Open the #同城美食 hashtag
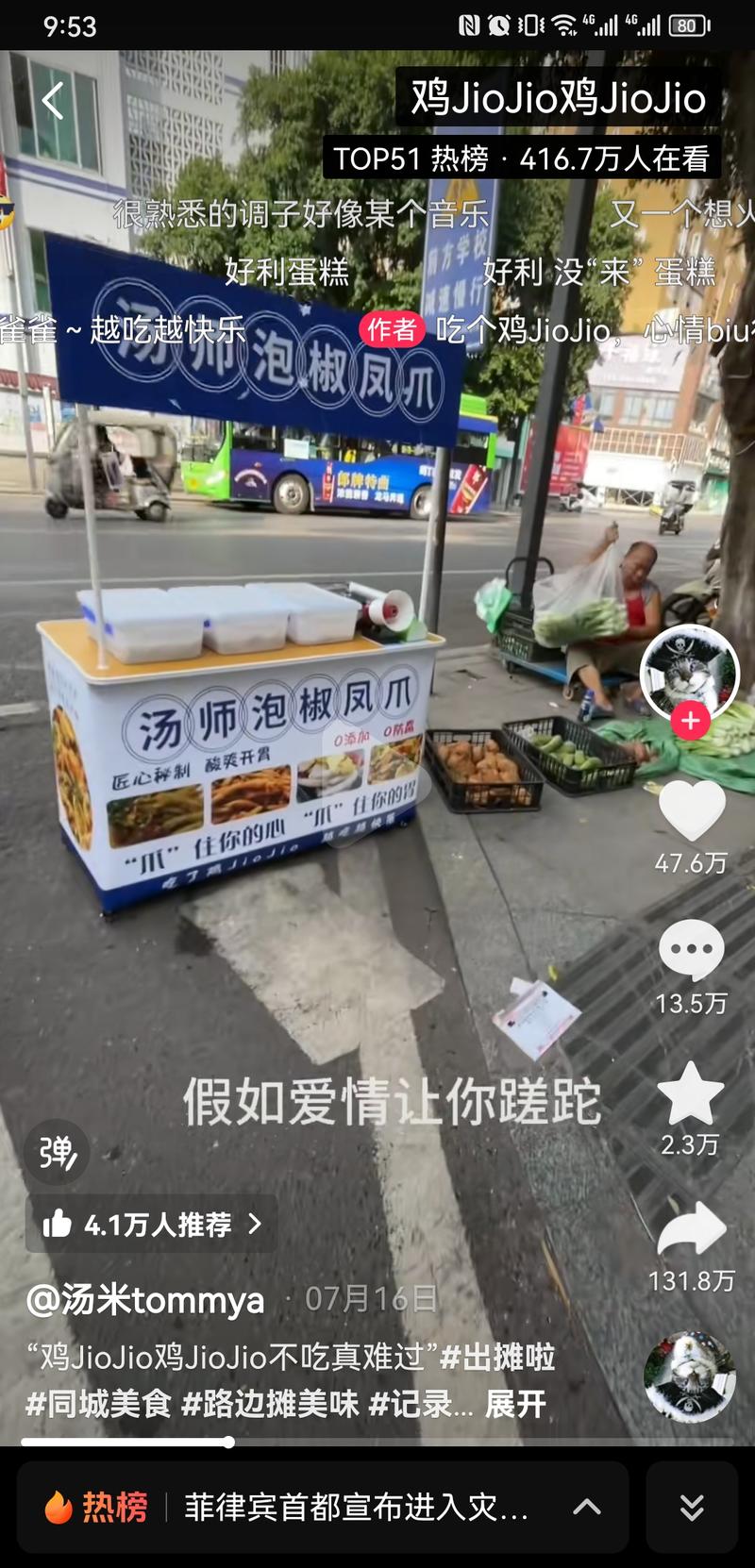Viewport: 755px width, 1568px height. point(98,1404)
